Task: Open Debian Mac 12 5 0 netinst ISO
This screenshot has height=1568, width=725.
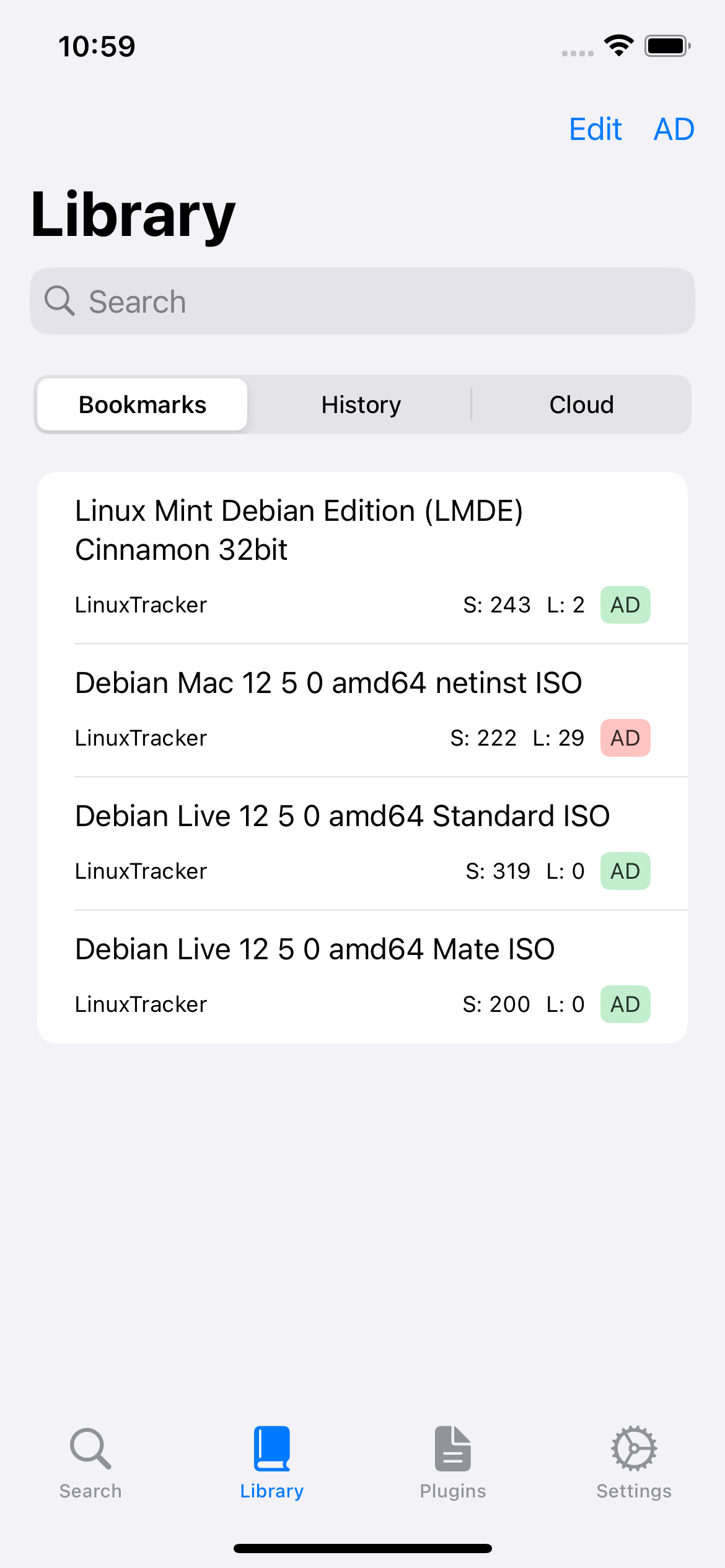Action: [x=328, y=684]
